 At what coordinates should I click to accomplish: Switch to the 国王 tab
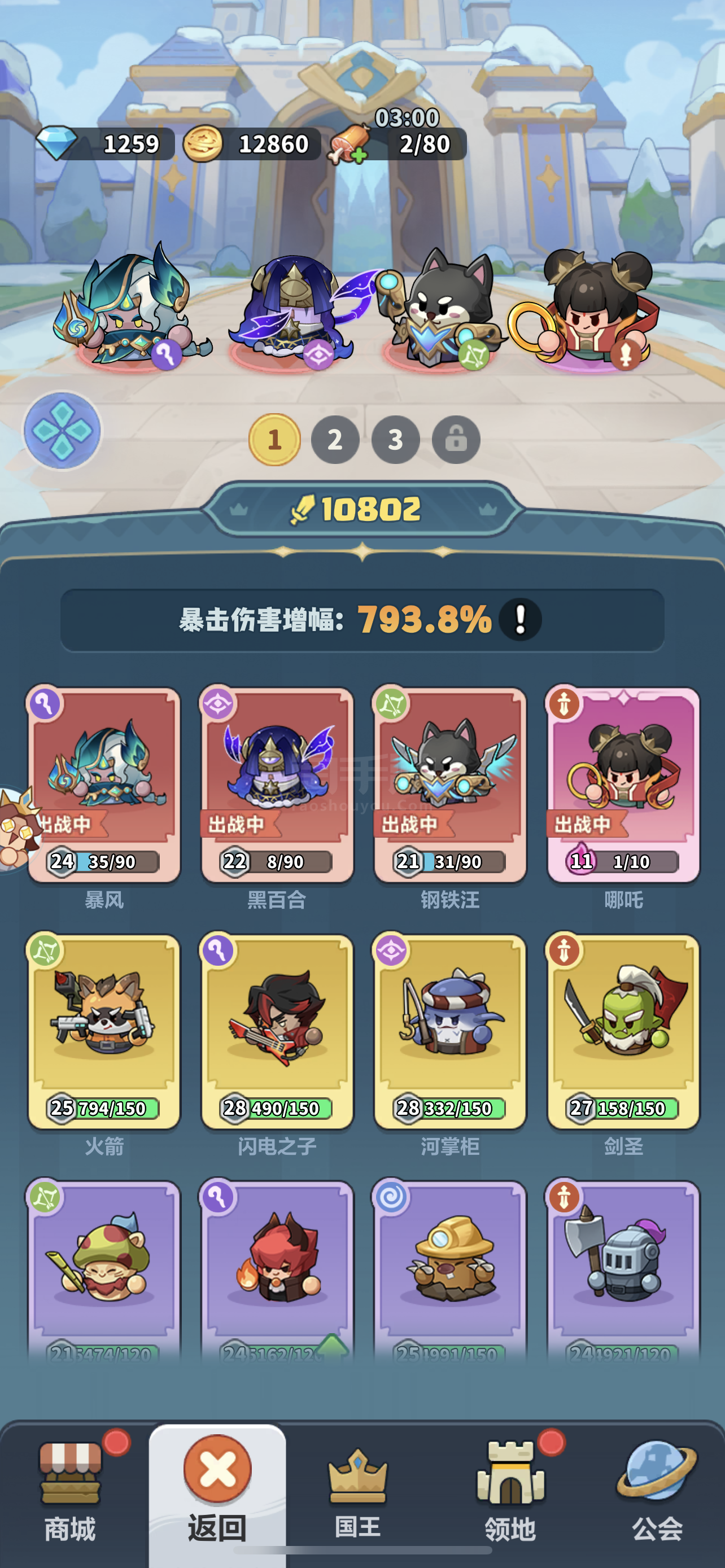[358, 1491]
